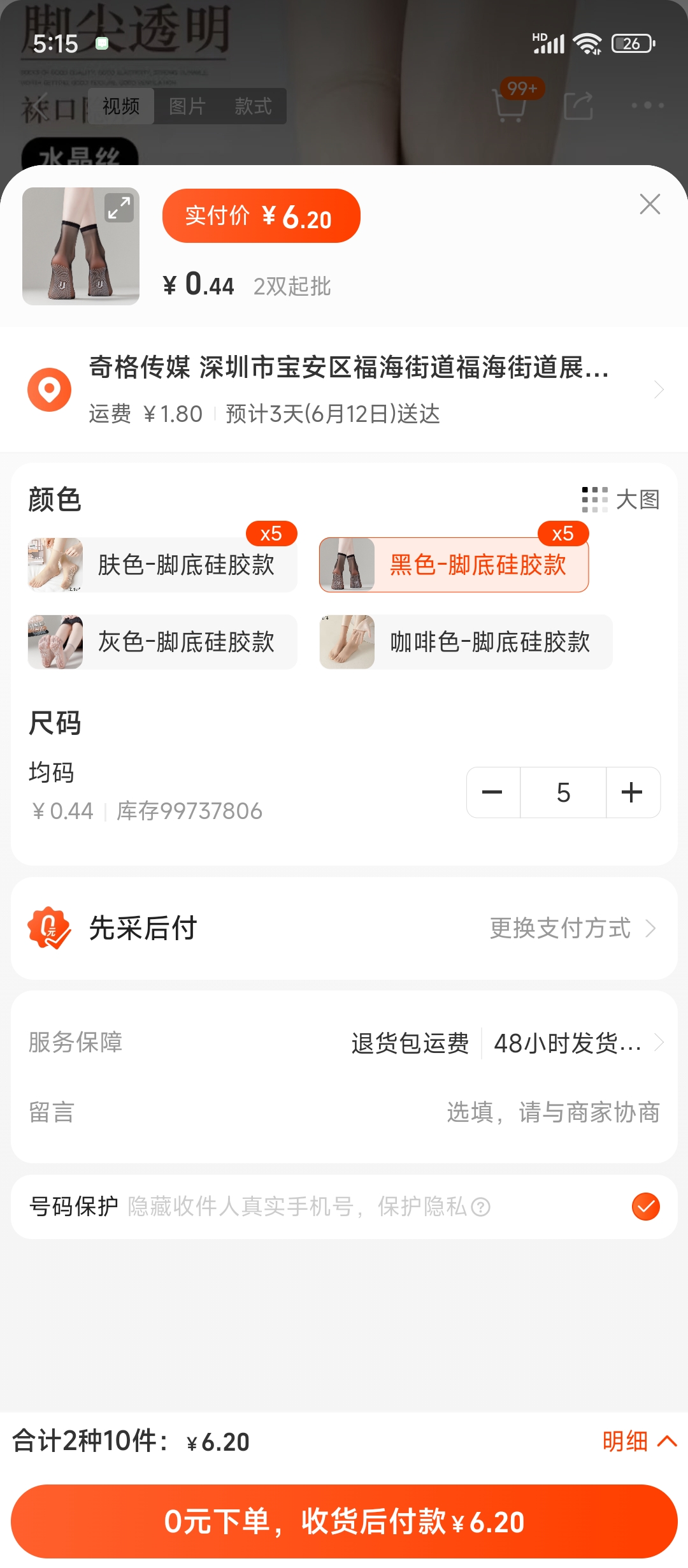Open 更换支付方式 payment options
Image resolution: width=688 pixels, height=1568 pixels.
(571, 928)
